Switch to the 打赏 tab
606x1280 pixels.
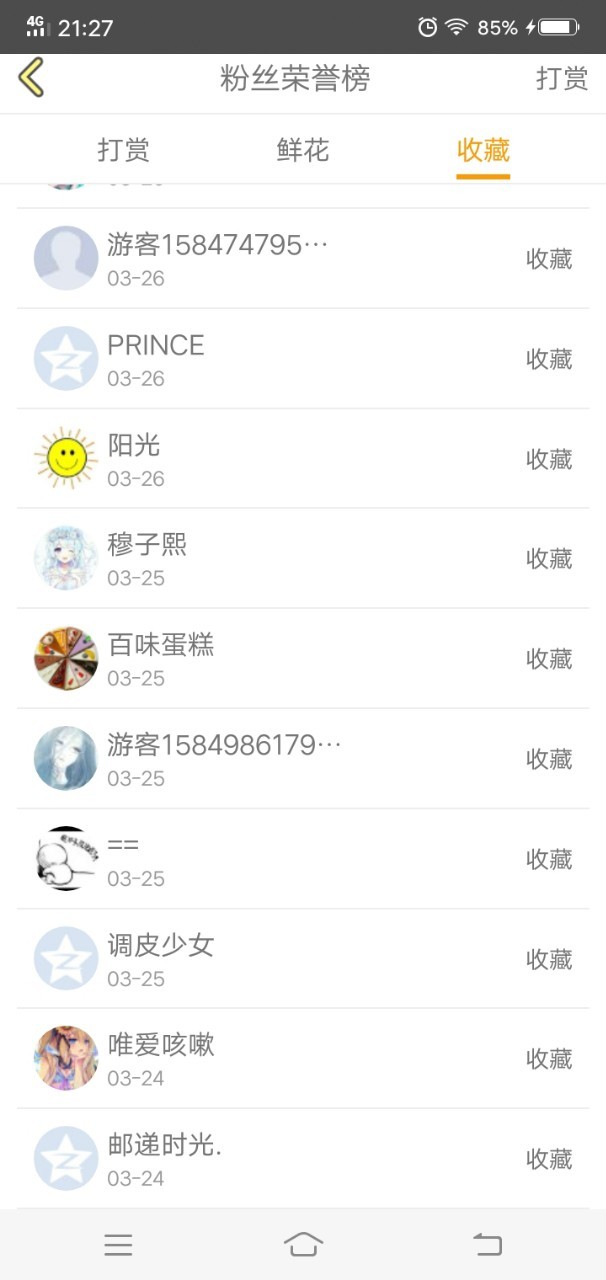(123, 150)
